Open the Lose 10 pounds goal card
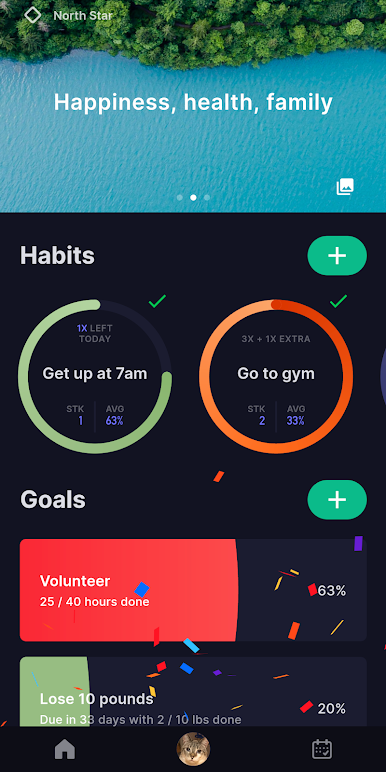Screen dimensions: 386x772 (193, 691)
